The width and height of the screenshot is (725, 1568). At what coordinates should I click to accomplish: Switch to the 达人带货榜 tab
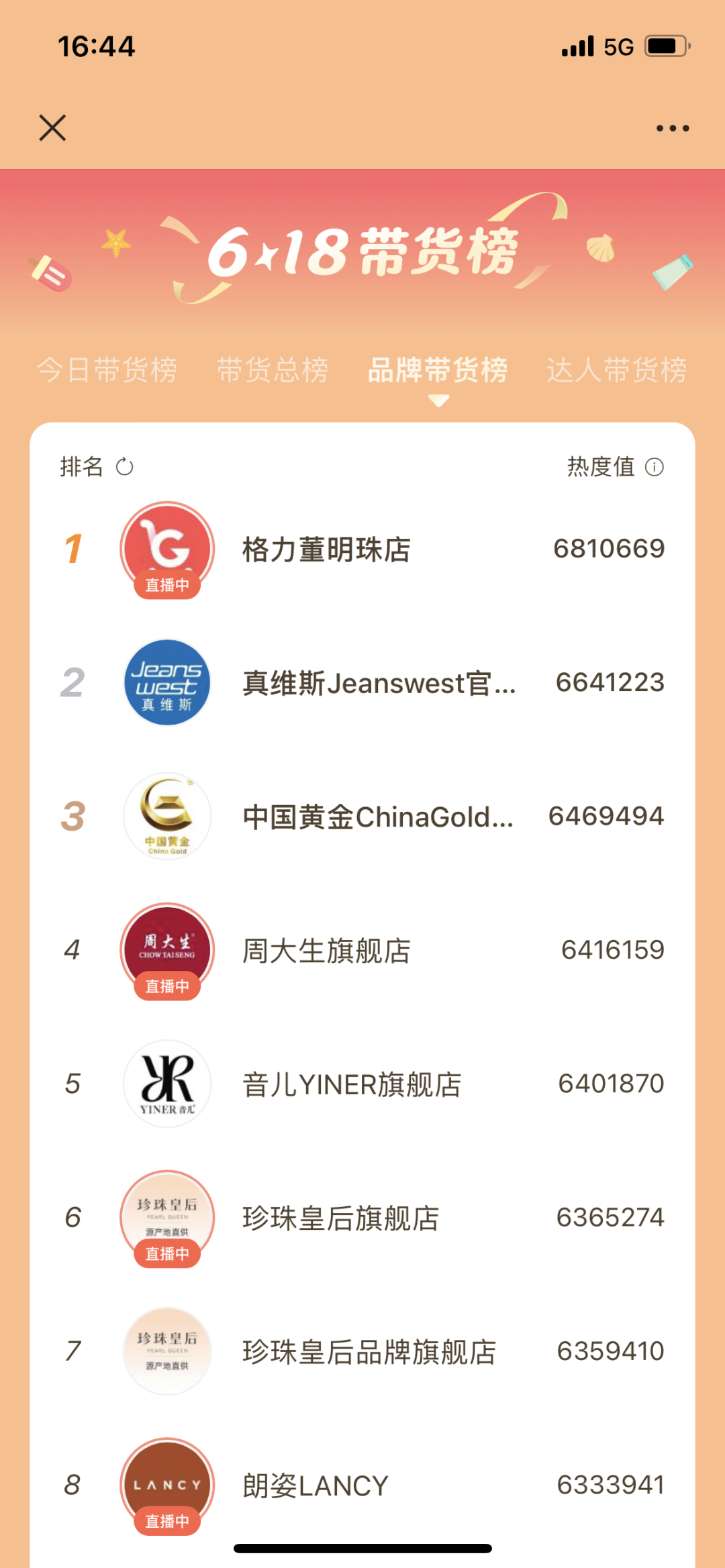pyautogui.click(x=617, y=370)
